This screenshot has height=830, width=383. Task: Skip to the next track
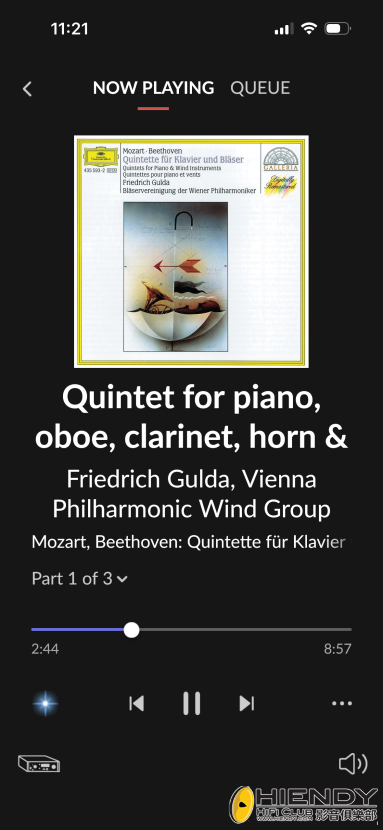point(247,703)
